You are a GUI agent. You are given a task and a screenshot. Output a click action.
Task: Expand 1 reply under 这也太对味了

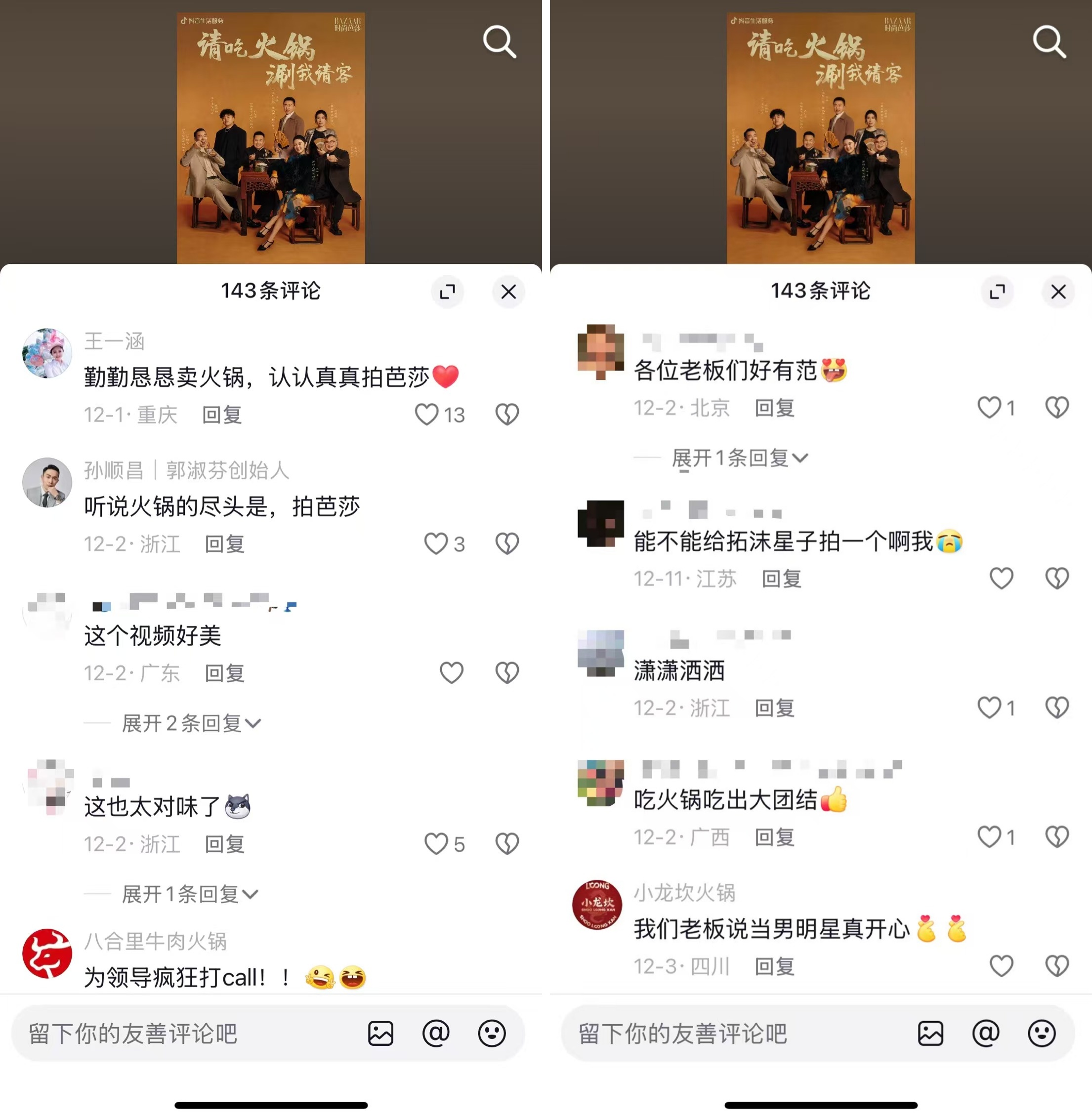coord(189,894)
